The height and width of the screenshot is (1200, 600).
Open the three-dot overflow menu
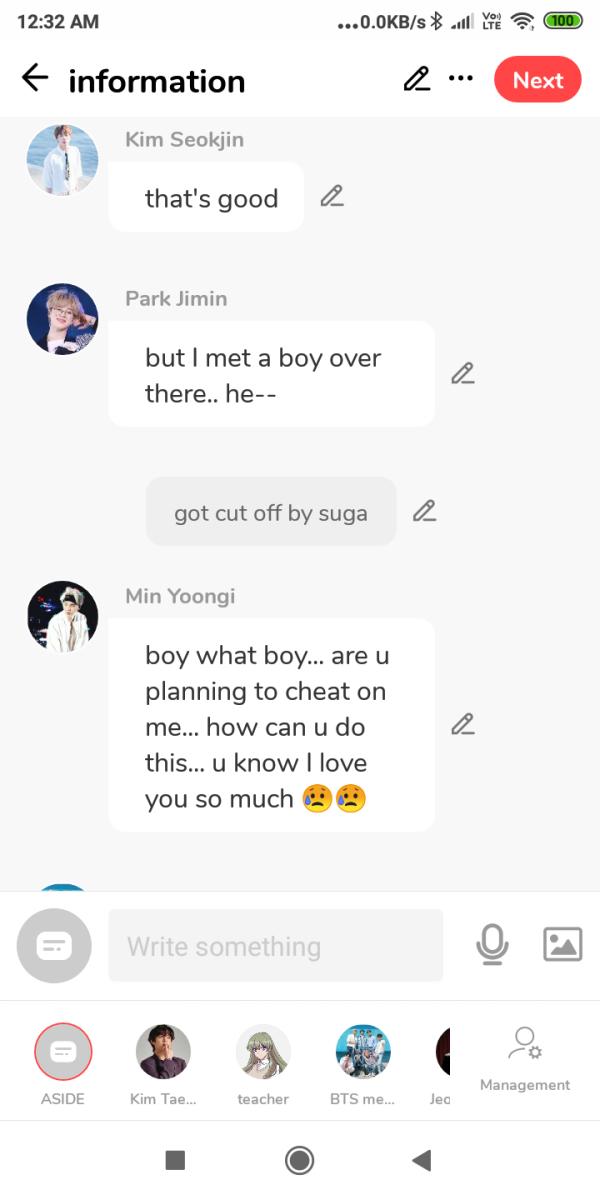461,79
